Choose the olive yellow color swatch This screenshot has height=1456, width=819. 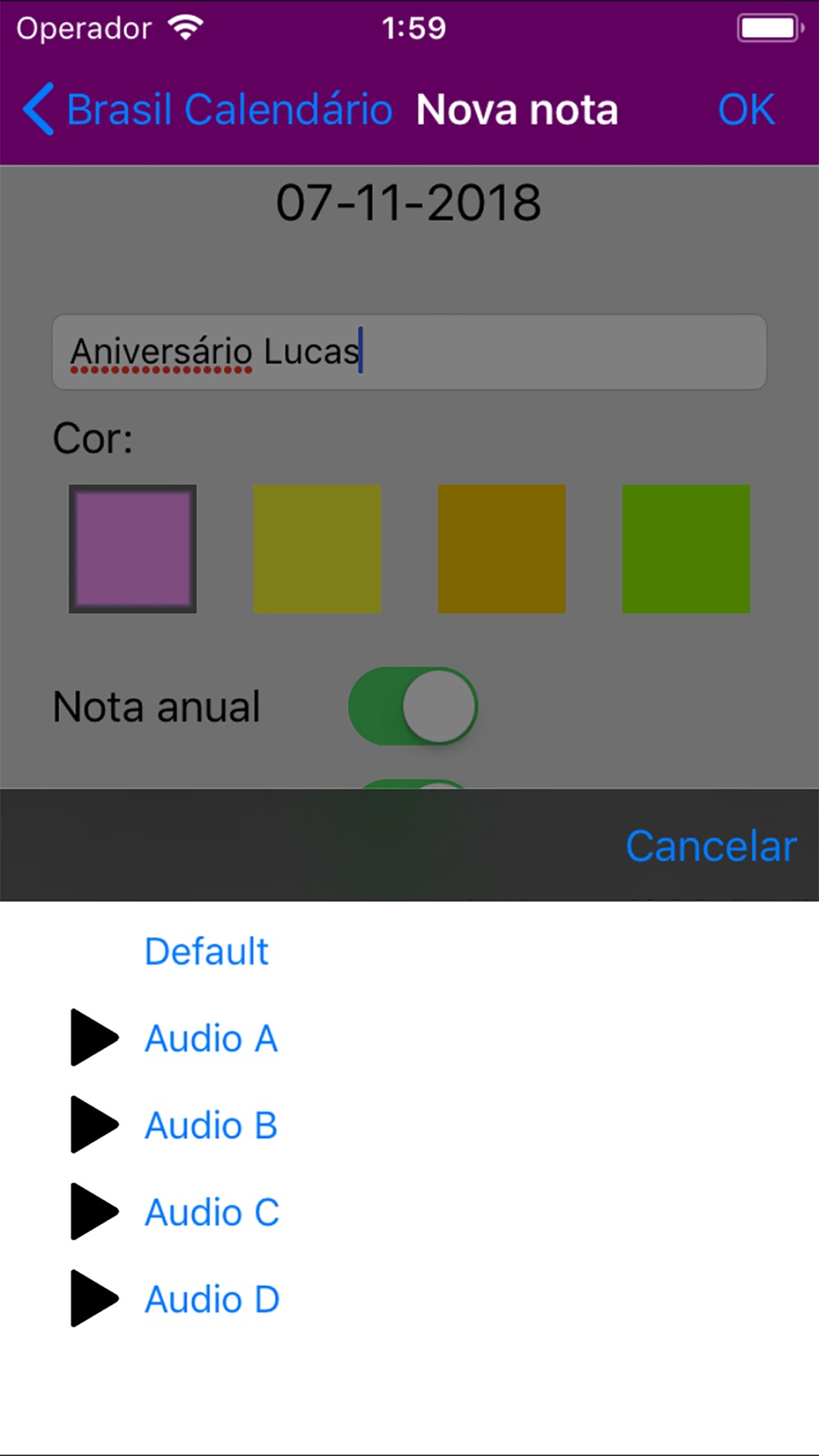coord(317,549)
